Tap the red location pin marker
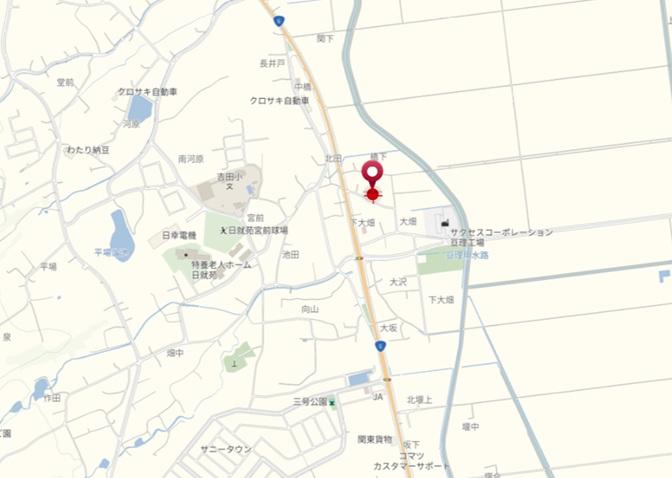 click(374, 176)
